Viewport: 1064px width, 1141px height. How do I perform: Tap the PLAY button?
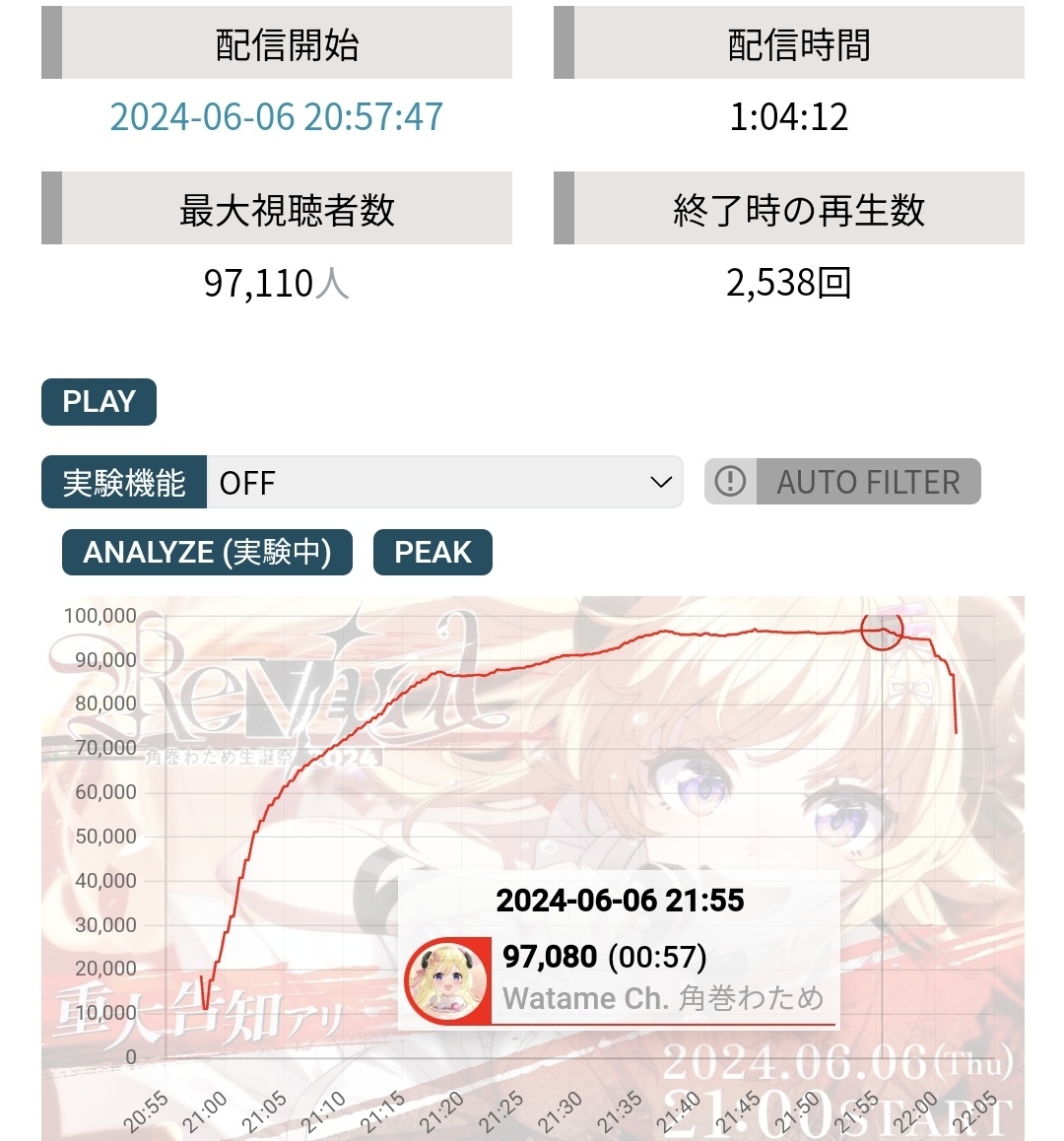(x=99, y=402)
